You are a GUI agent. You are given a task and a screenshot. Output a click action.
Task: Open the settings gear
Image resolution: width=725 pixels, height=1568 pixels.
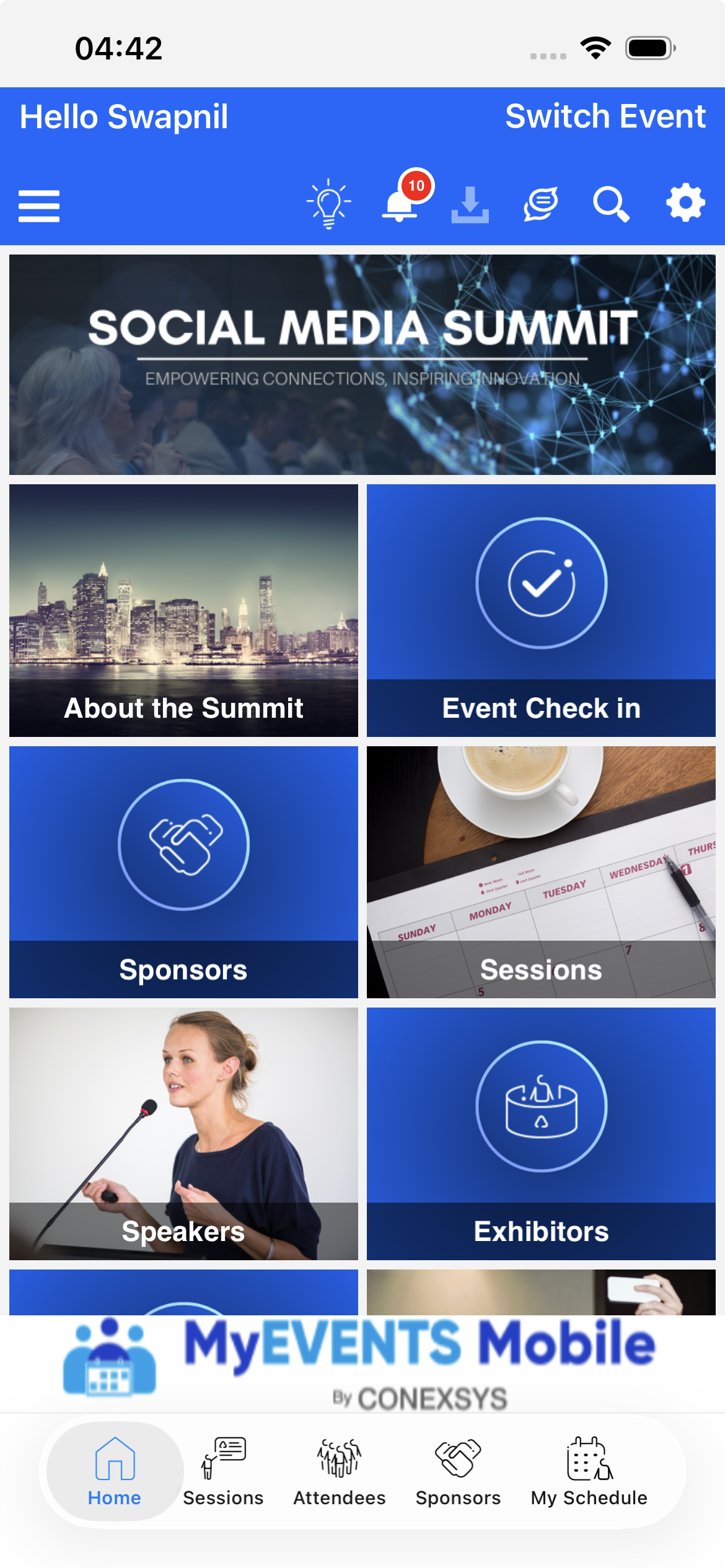tap(685, 203)
